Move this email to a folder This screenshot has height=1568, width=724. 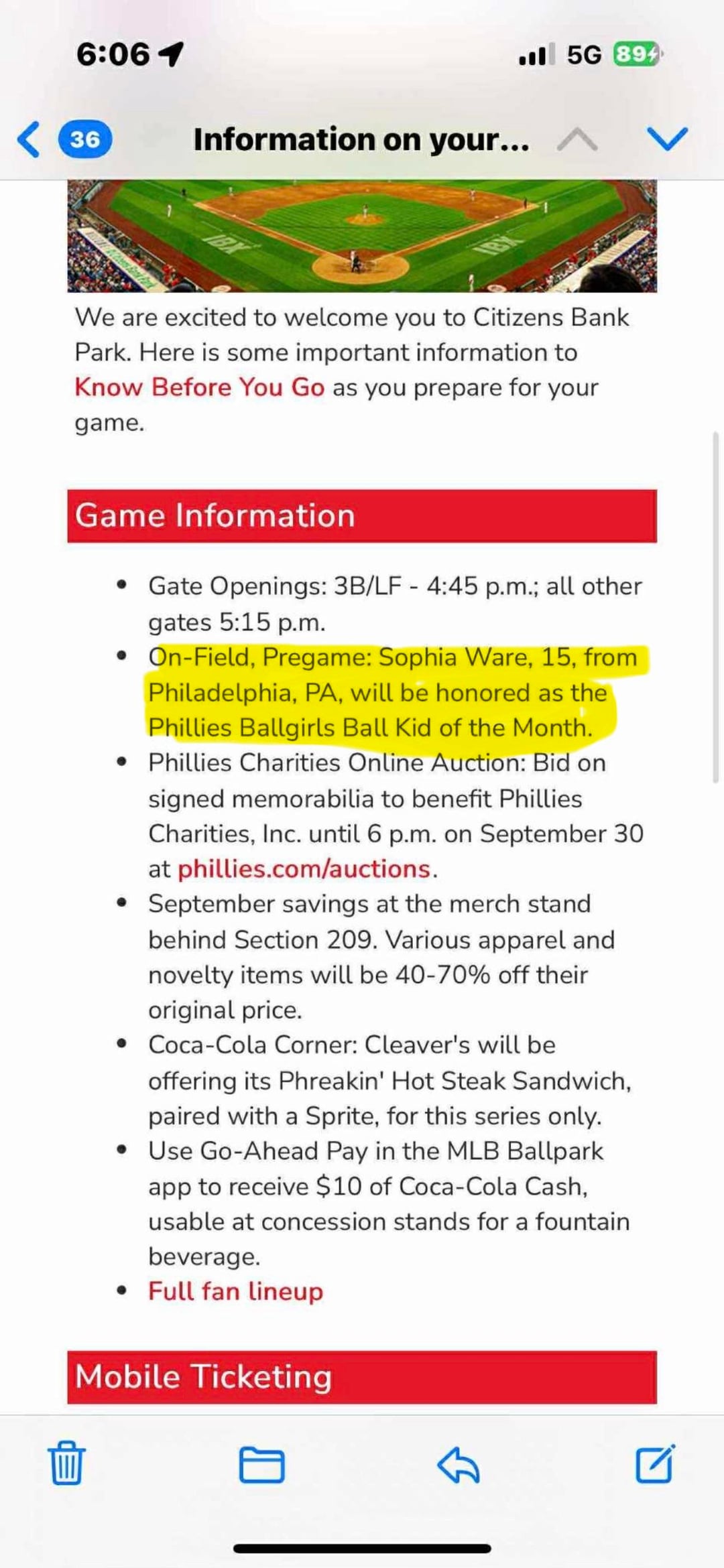[261, 1465]
